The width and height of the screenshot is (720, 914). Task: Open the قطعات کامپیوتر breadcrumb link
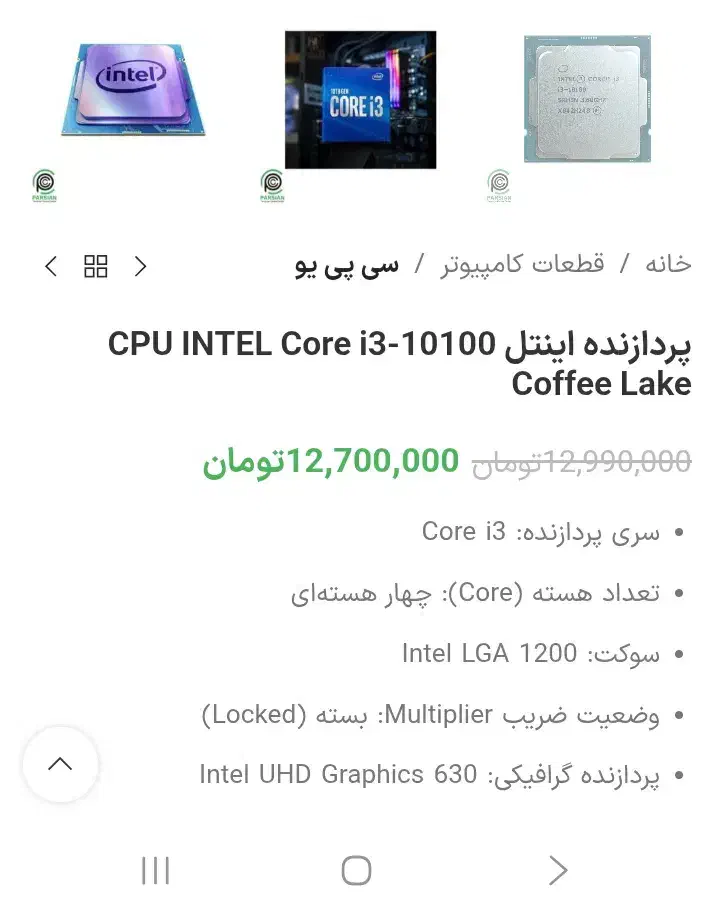click(x=522, y=264)
